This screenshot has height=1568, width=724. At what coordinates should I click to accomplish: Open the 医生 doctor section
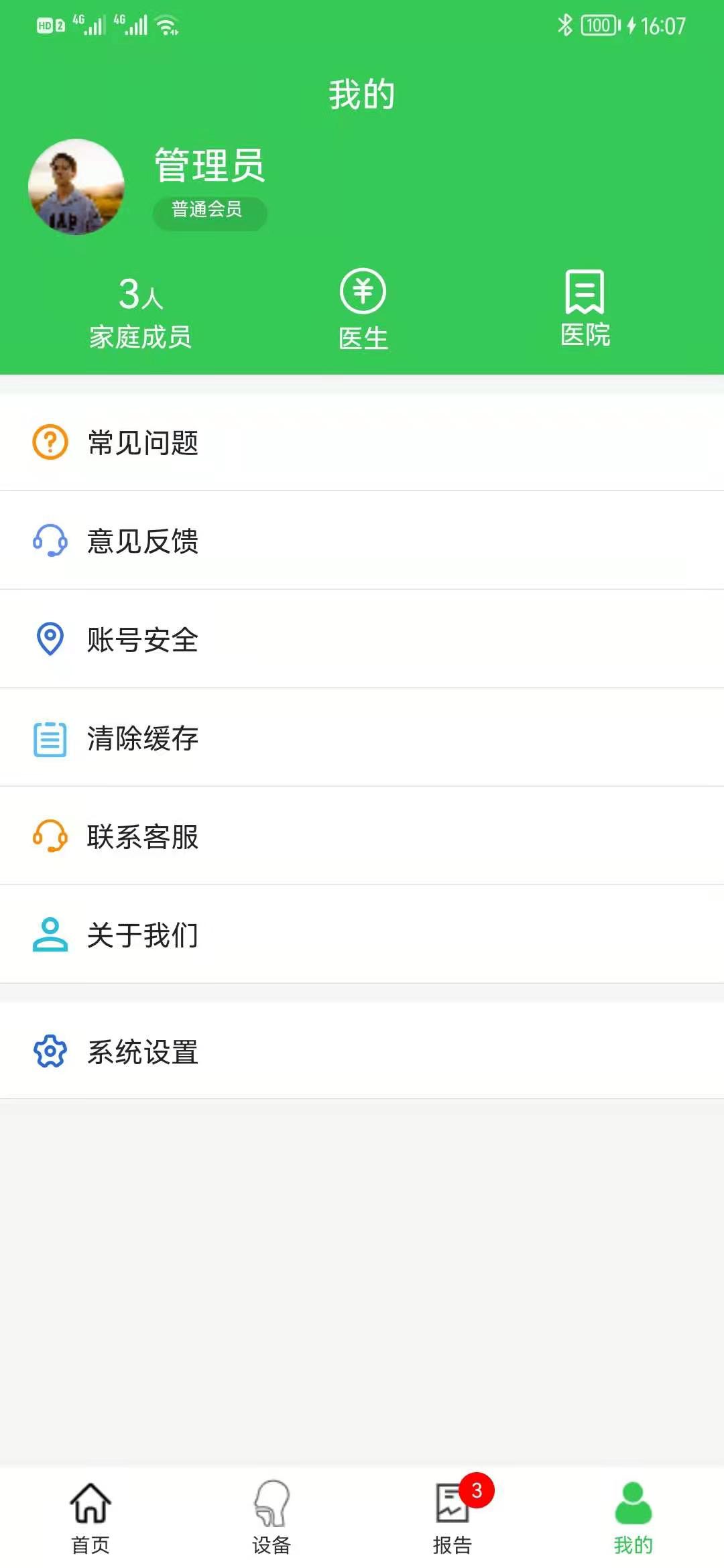pos(363,310)
